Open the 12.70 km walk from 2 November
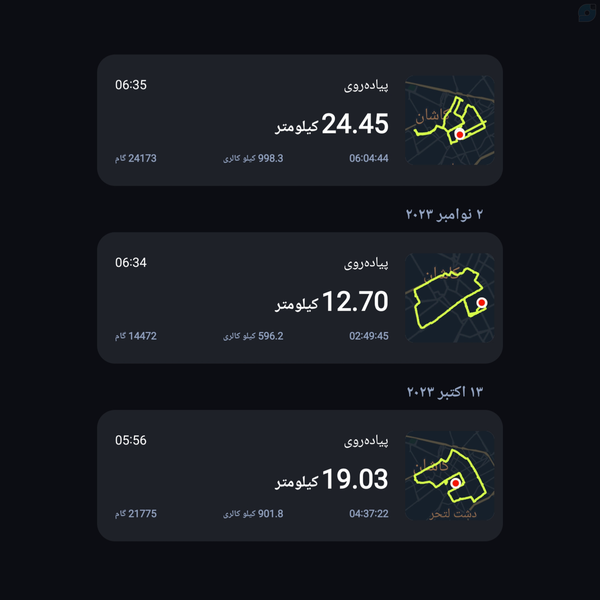Image resolution: width=600 pixels, height=600 pixels. click(300, 298)
